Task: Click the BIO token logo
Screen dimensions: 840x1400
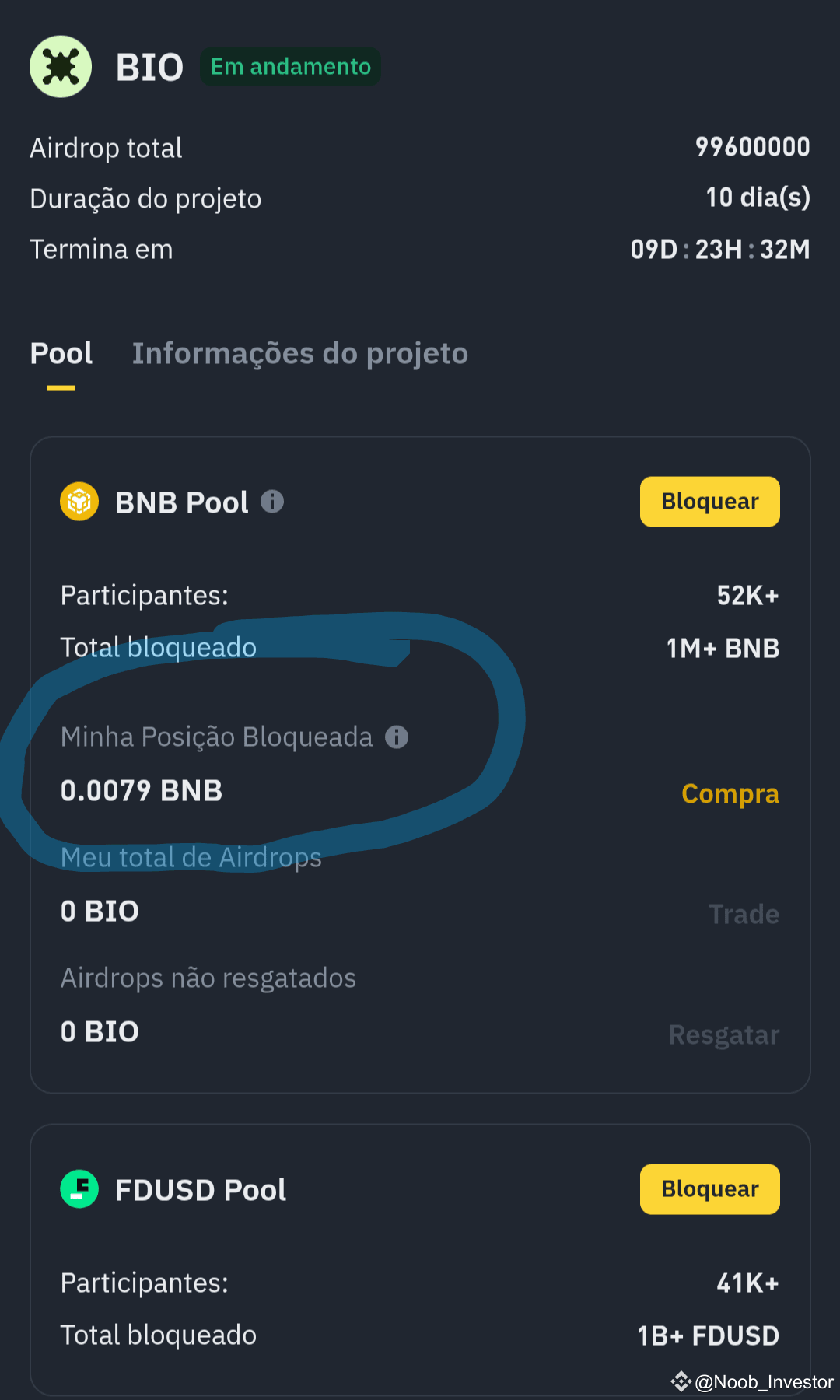Action: 60,66
